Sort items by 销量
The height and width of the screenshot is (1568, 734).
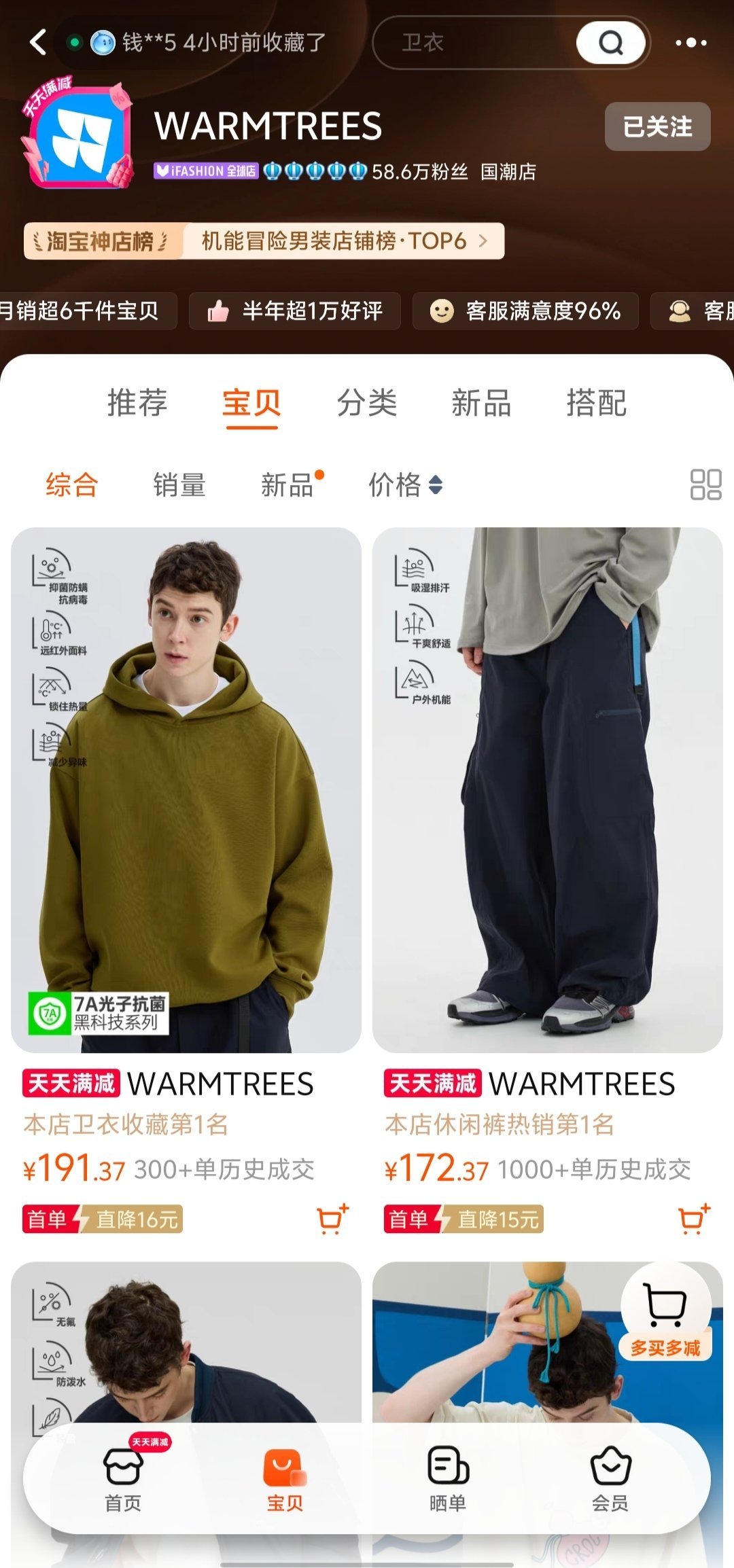(179, 485)
